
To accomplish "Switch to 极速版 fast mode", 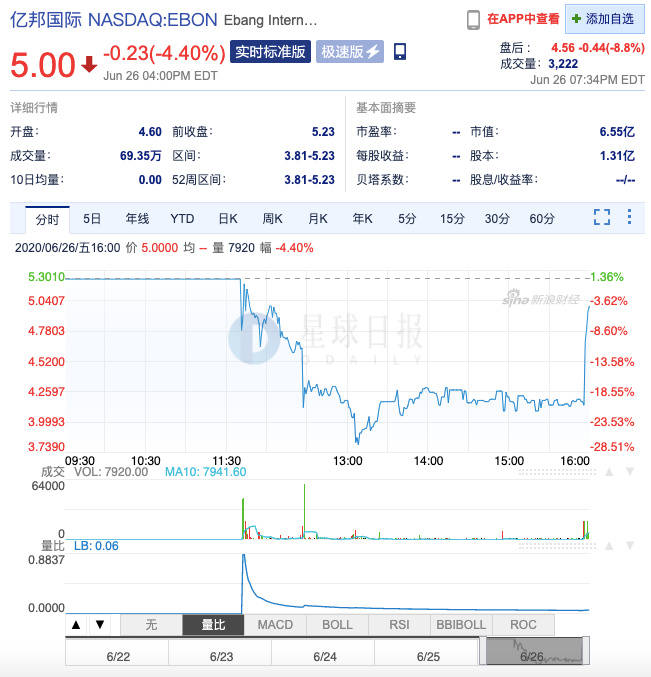I will (350, 52).
